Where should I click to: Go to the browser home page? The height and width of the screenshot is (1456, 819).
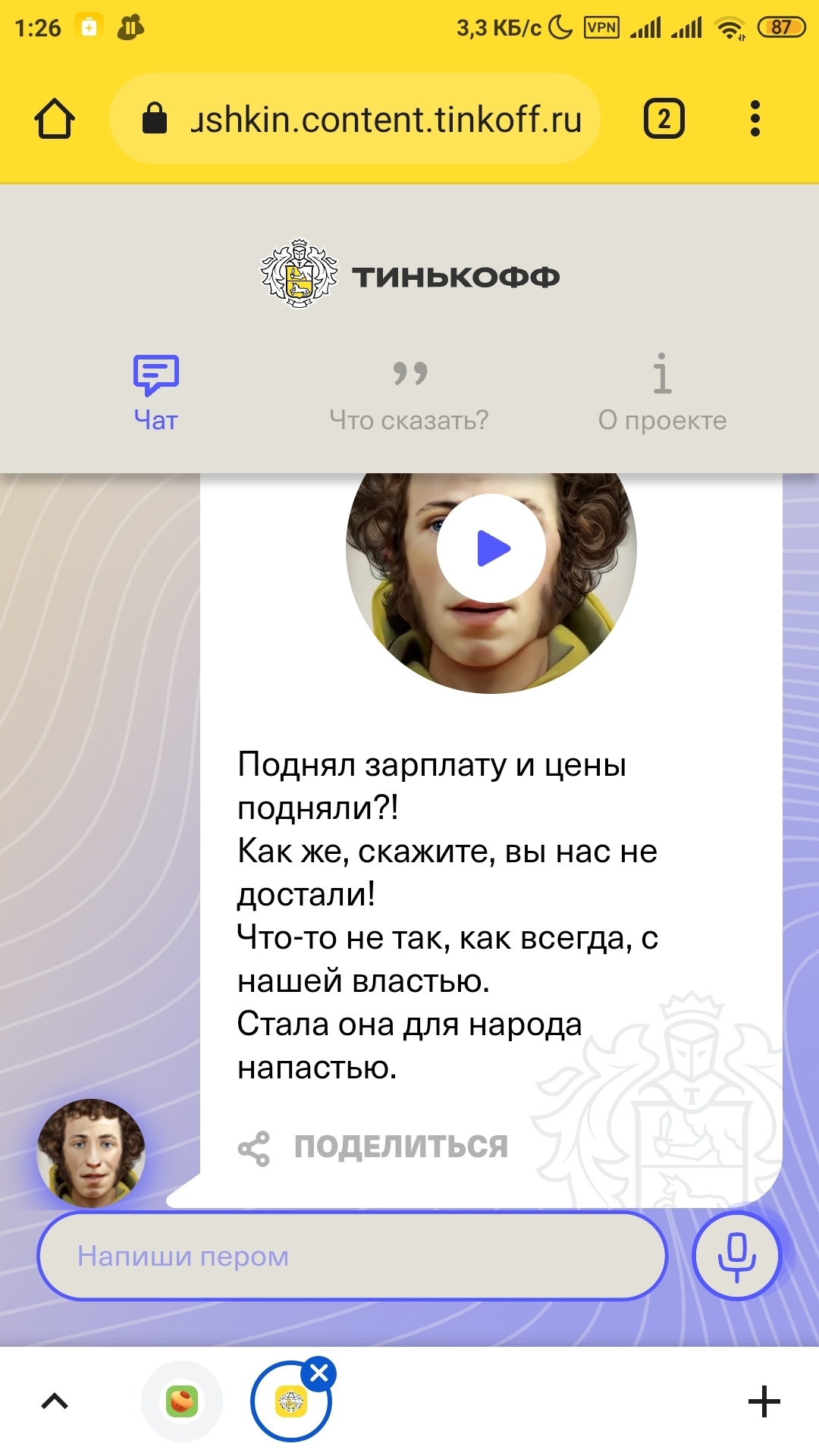coord(55,119)
